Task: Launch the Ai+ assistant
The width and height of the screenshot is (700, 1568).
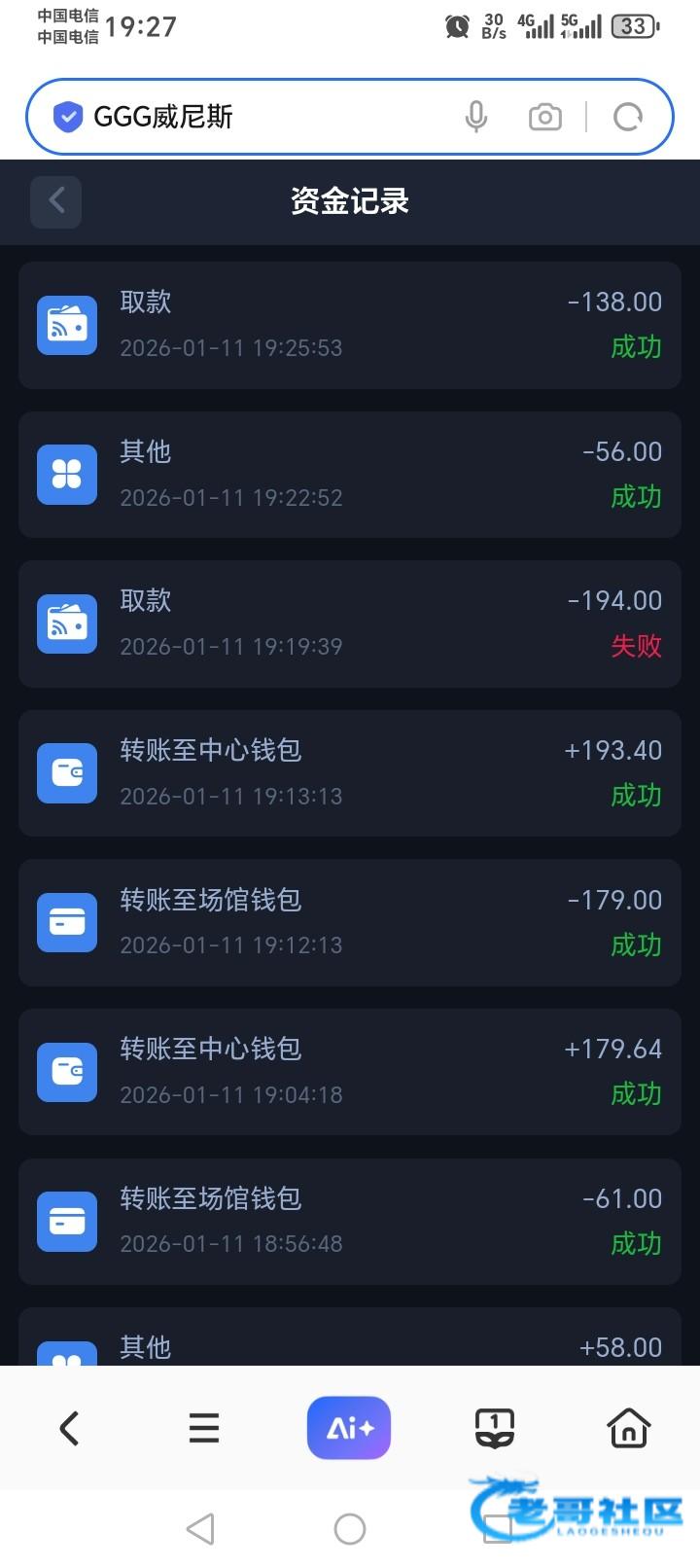Action: 349,1428
